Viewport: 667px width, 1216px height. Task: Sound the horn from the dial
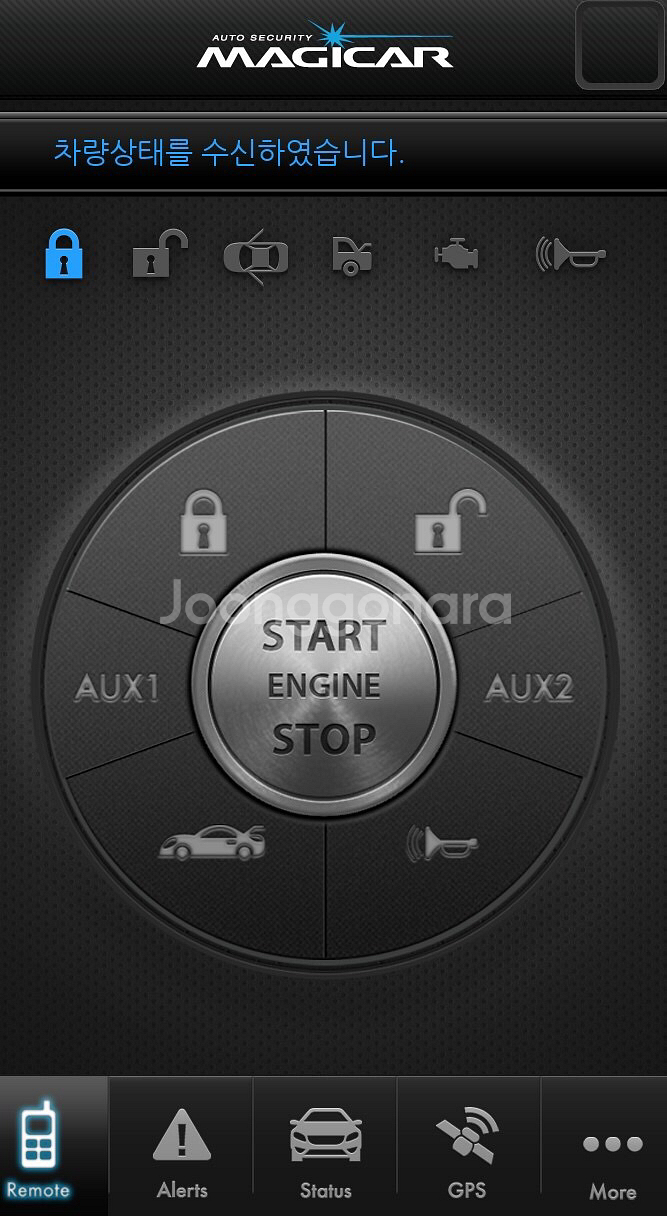(441, 845)
